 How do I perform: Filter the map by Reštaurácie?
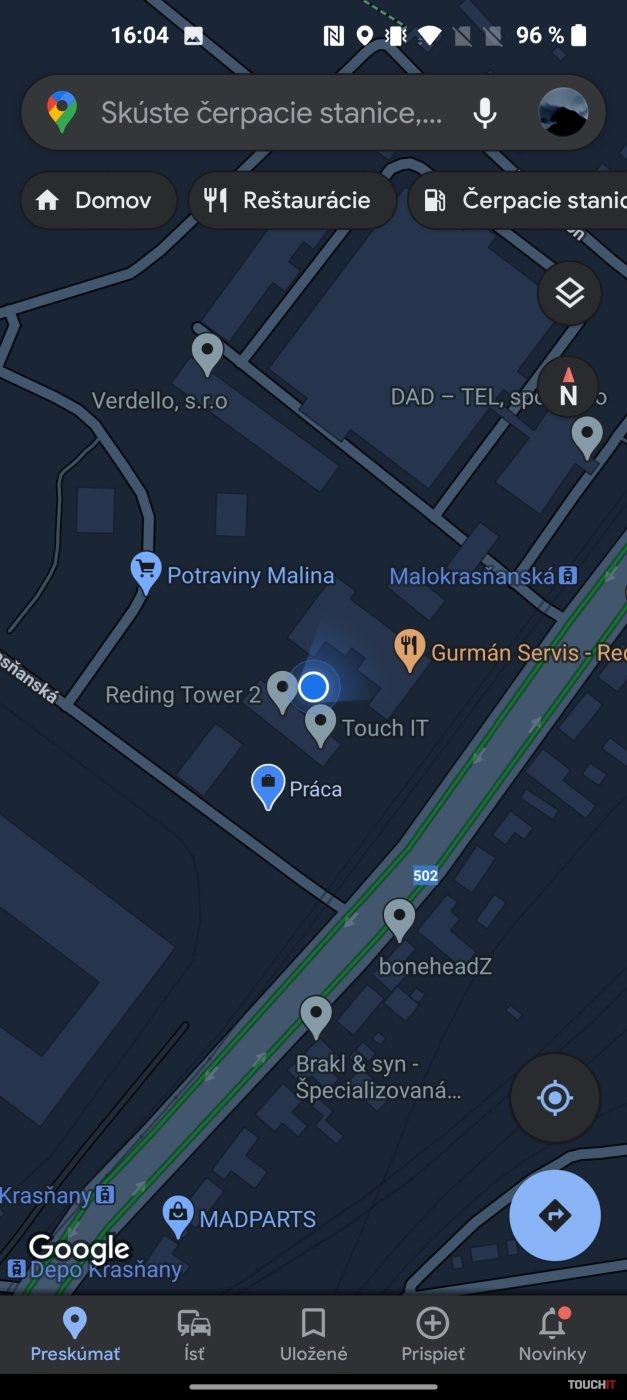click(292, 200)
